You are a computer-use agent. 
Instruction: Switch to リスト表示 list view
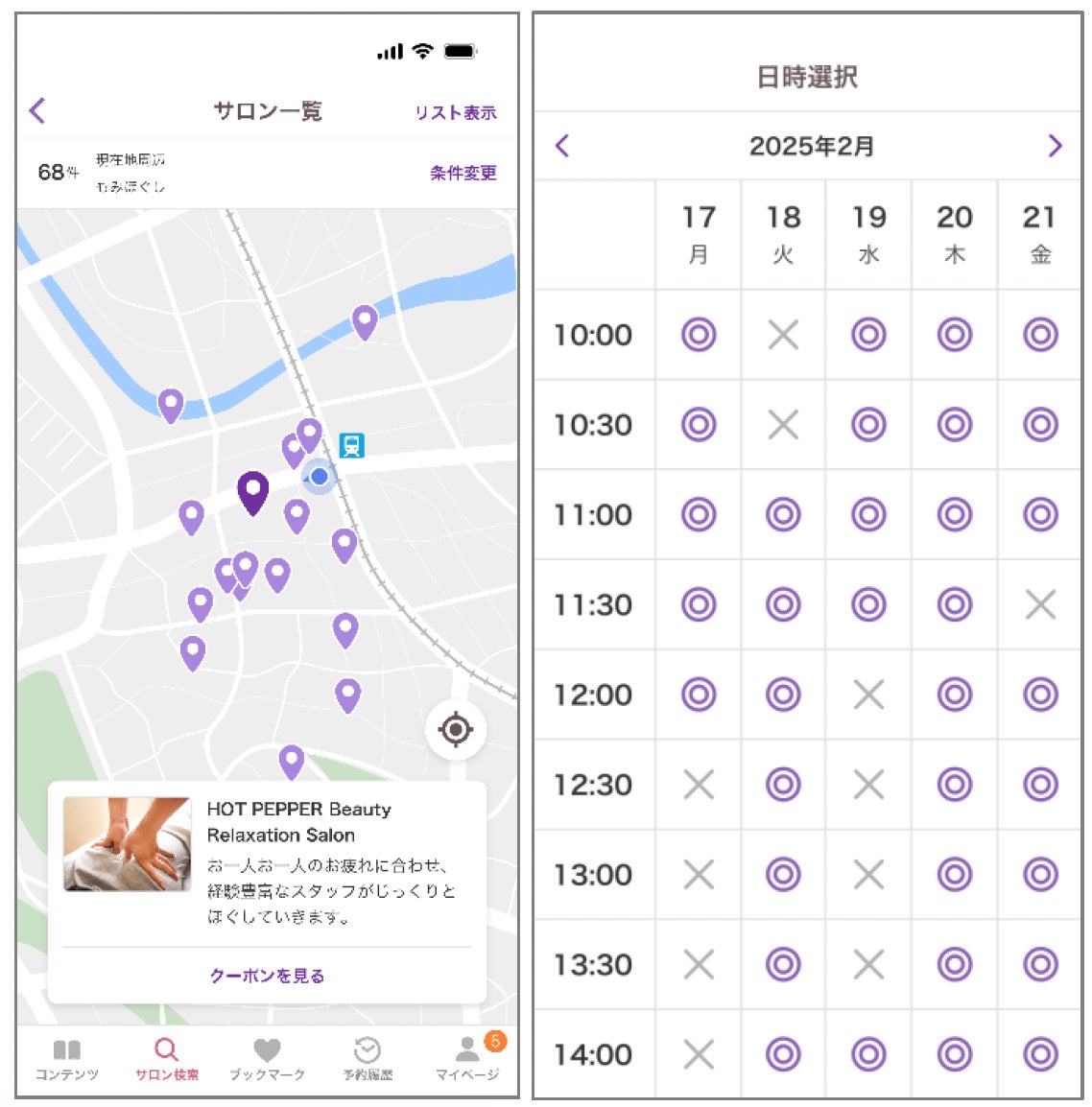point(455,112)
